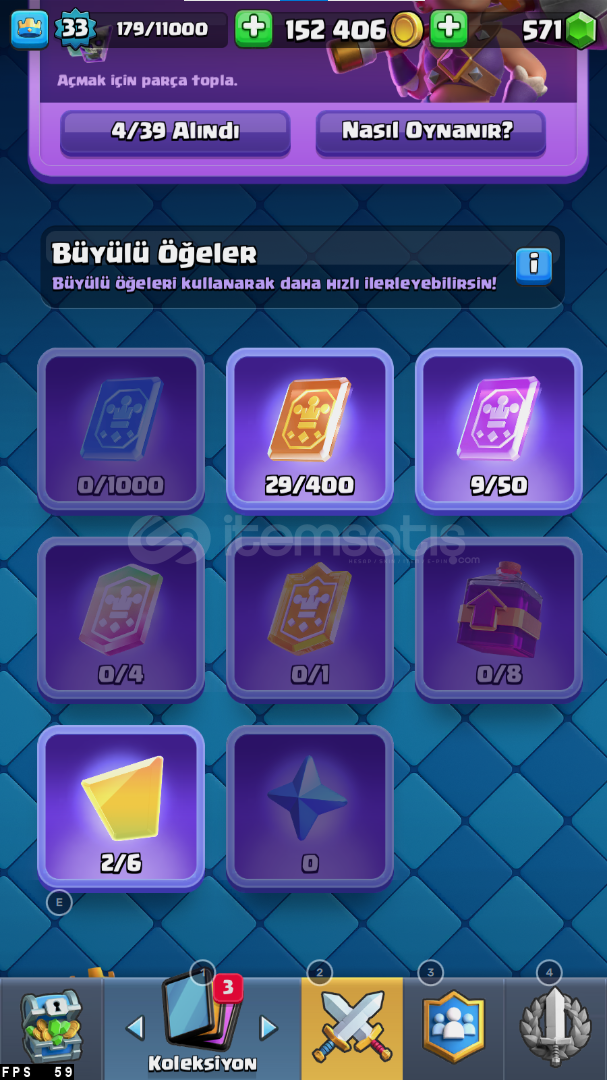The image size is (607, 1080).
Task: Add more gold with the plus button
Action: point(448,29)
